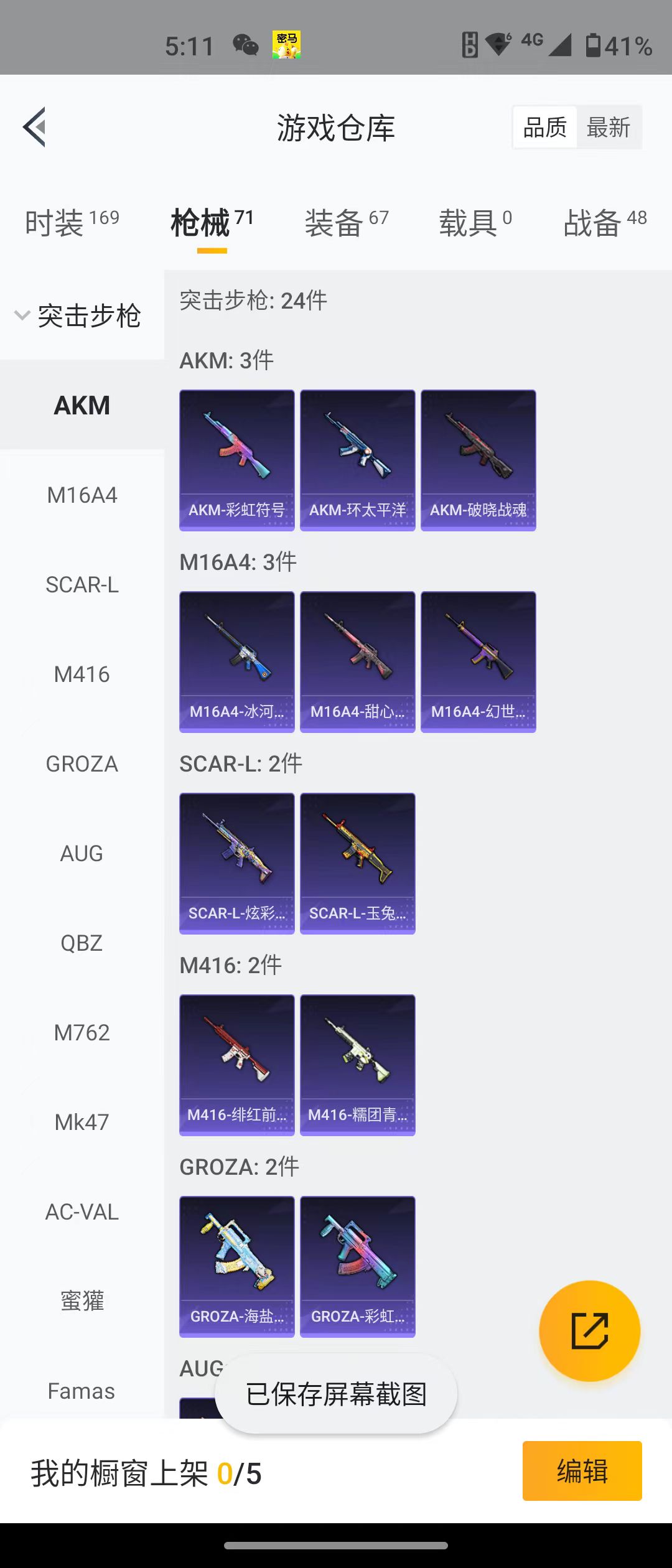The width and height of the screenshot is (672, 1568).
Task: Select M762 in the side list
Action: tap(82, 1033)
